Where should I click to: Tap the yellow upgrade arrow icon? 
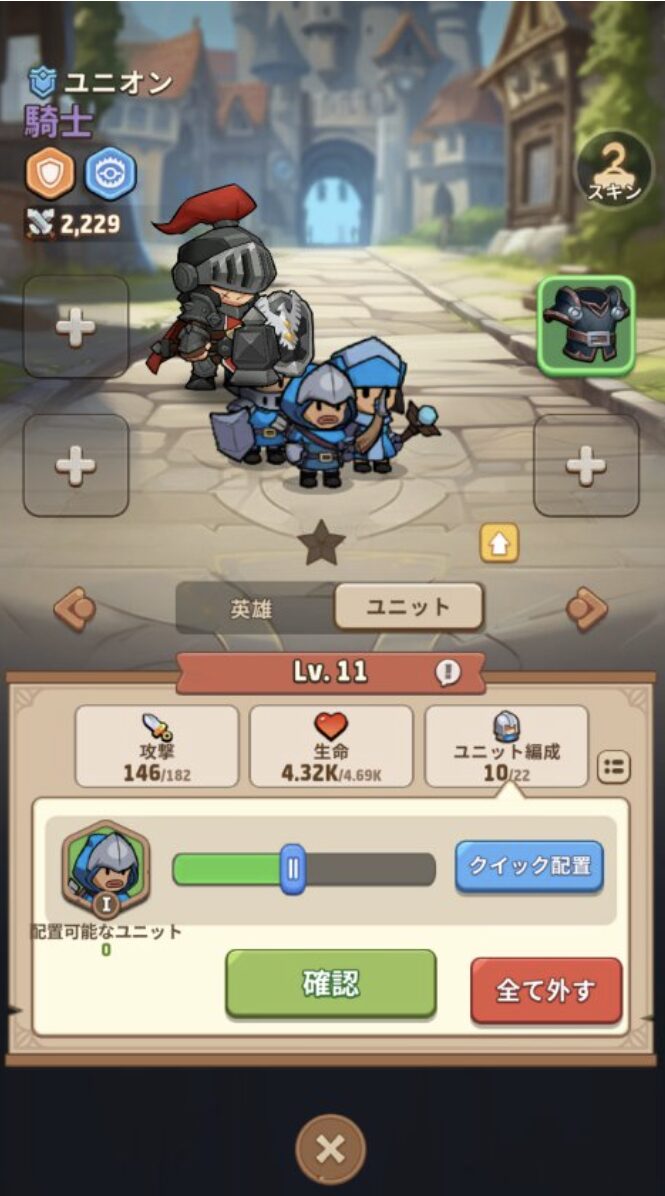pyautogui.click(x=499, y=543)
